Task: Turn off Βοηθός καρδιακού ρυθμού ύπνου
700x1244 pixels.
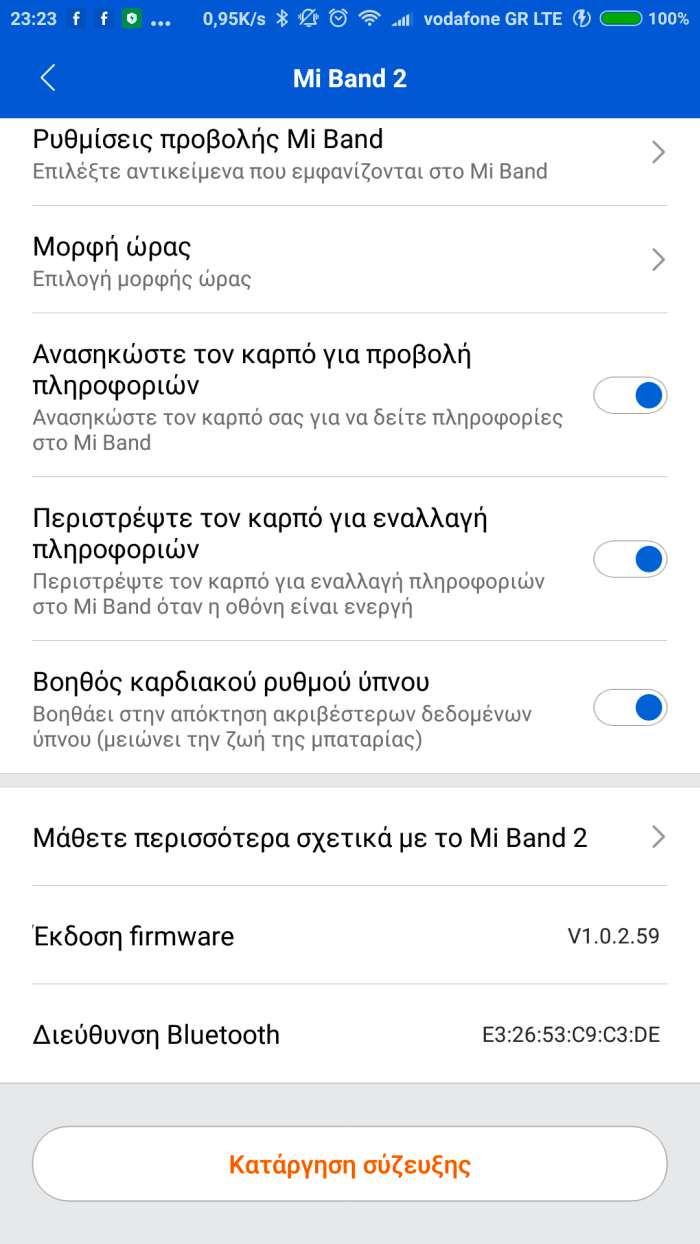Action: 630,707
